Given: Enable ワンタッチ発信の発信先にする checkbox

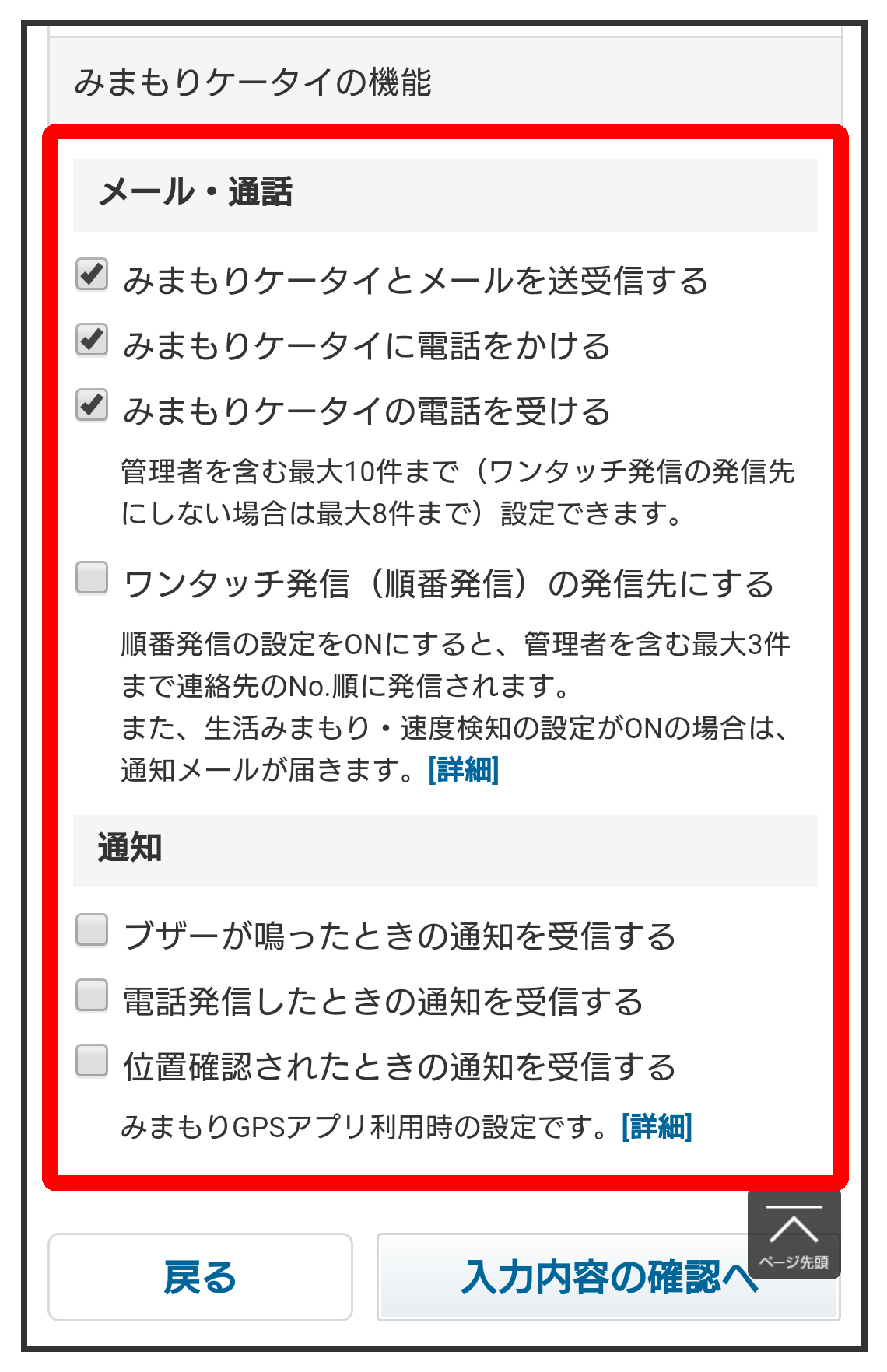Looking at the screenshot, I should click(92, 579).
